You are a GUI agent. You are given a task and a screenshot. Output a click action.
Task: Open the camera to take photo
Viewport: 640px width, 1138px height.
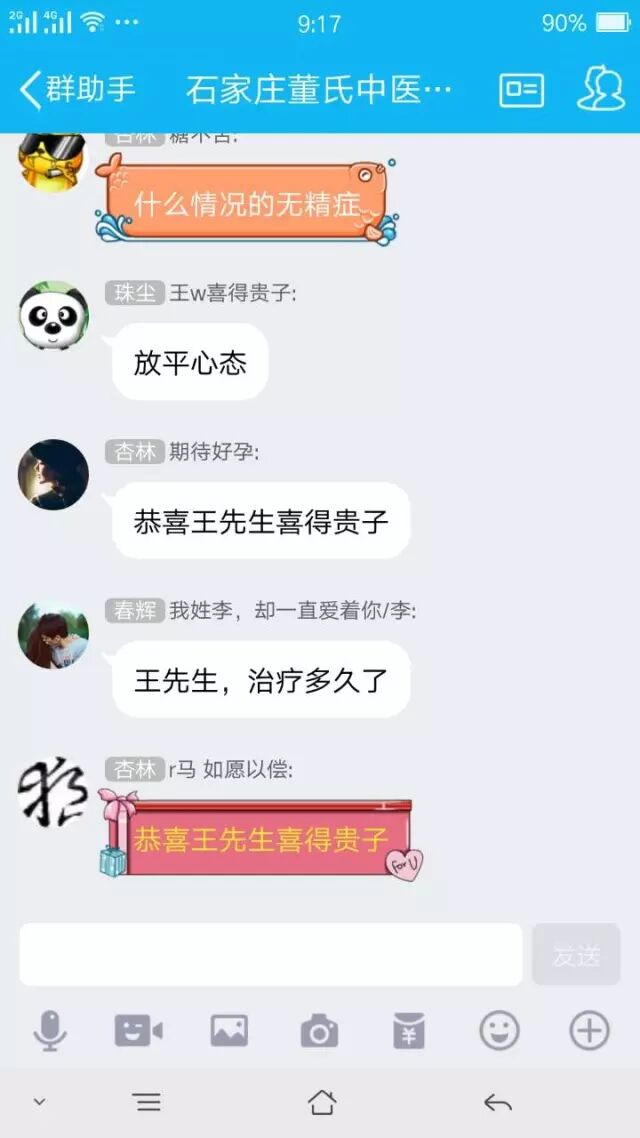coord(319,1031)
